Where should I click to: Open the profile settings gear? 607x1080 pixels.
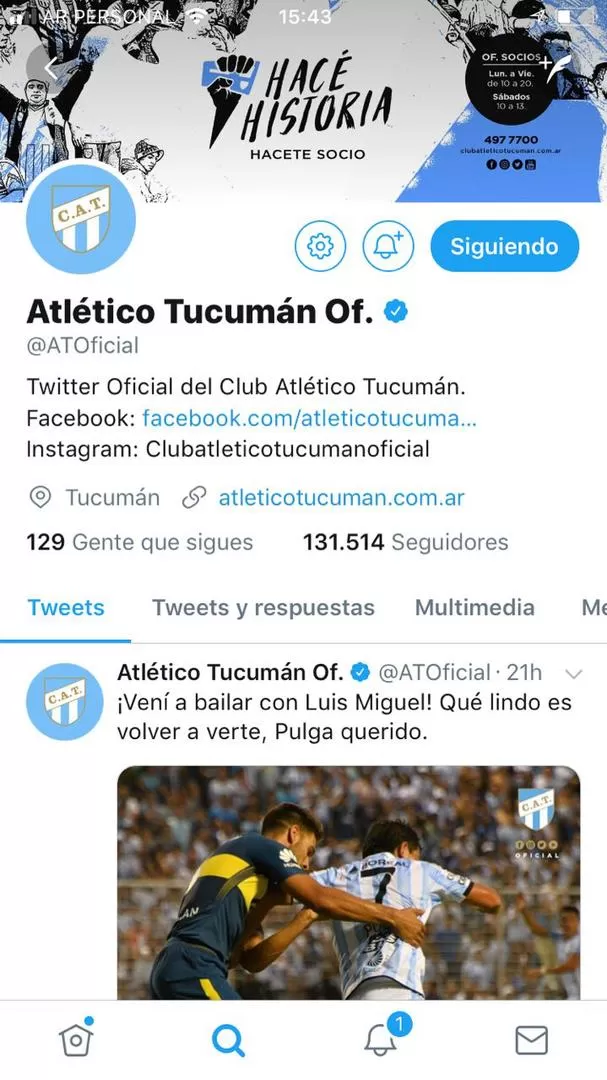pos(320,245)
